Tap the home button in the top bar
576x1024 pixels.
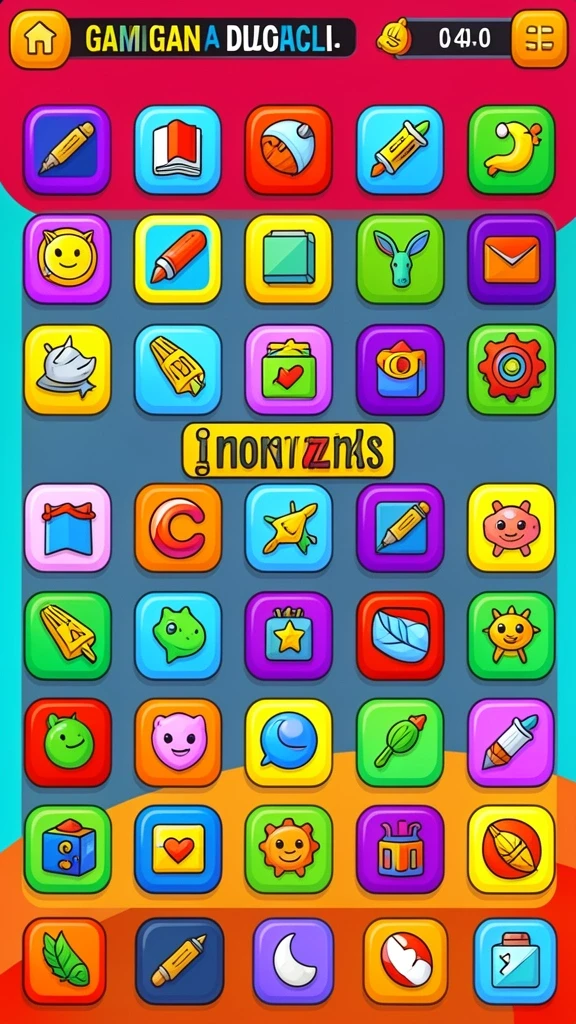(40, 39)
